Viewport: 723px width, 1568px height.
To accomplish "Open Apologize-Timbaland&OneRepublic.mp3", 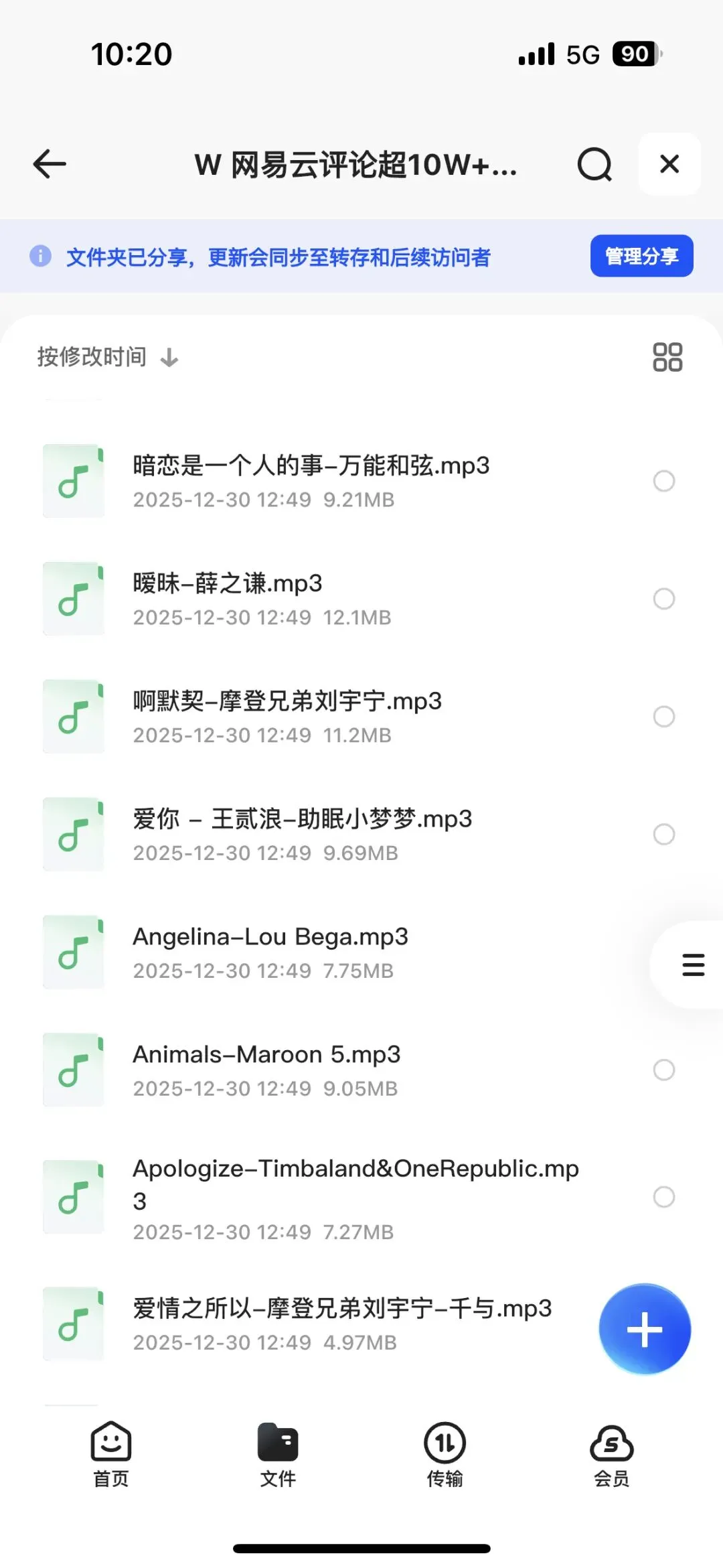I will (355, 1169).
